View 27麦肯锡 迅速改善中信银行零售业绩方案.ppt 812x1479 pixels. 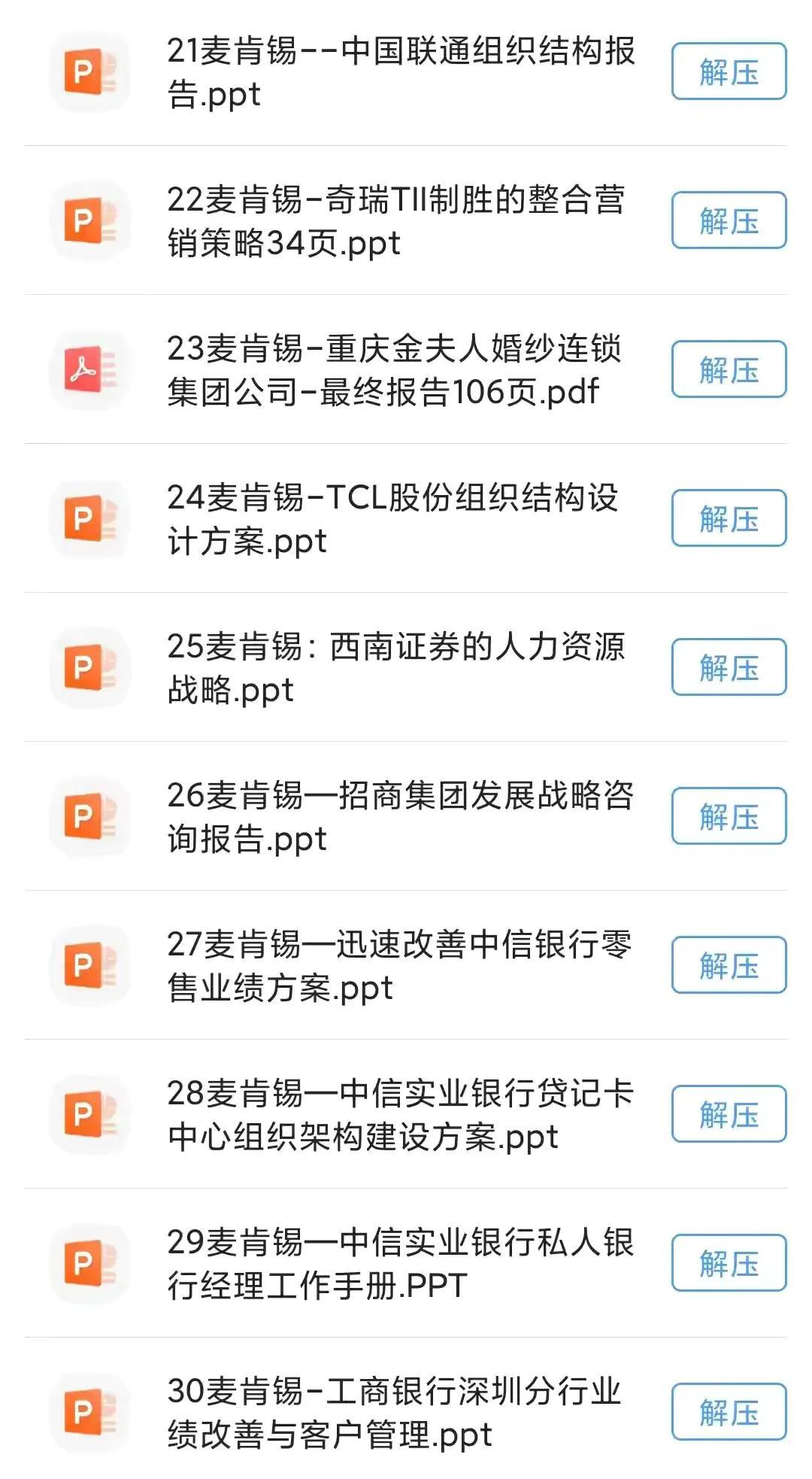pos(398,966)
